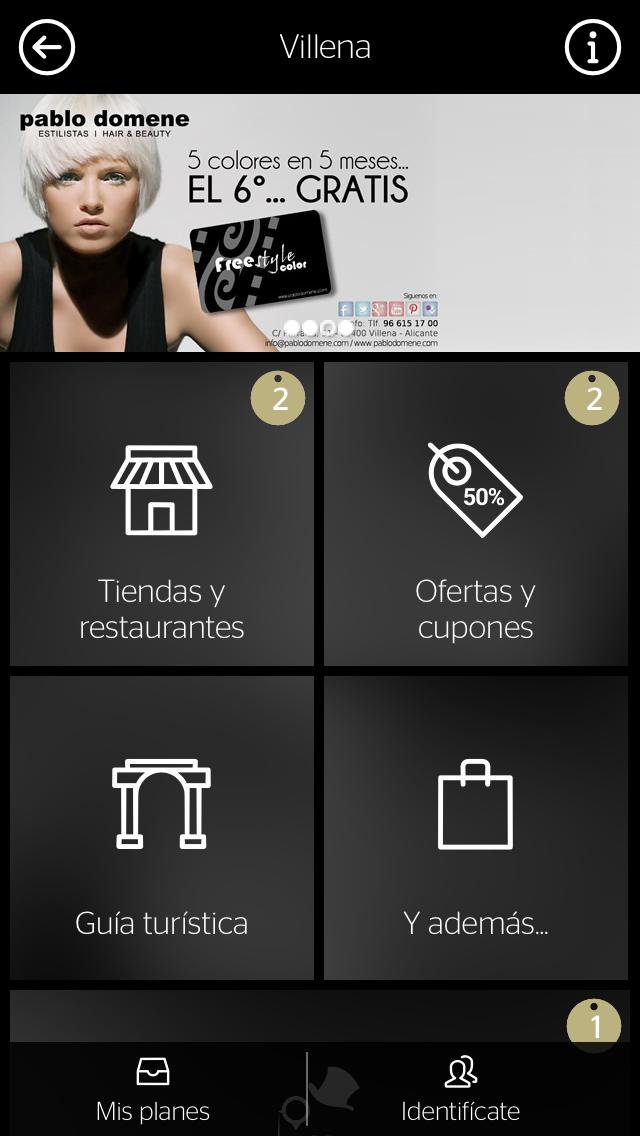The width and height of the screenshot is (640, 1136).
Task: Open the pablo domene promo banner
Action: tap(320, 222)
